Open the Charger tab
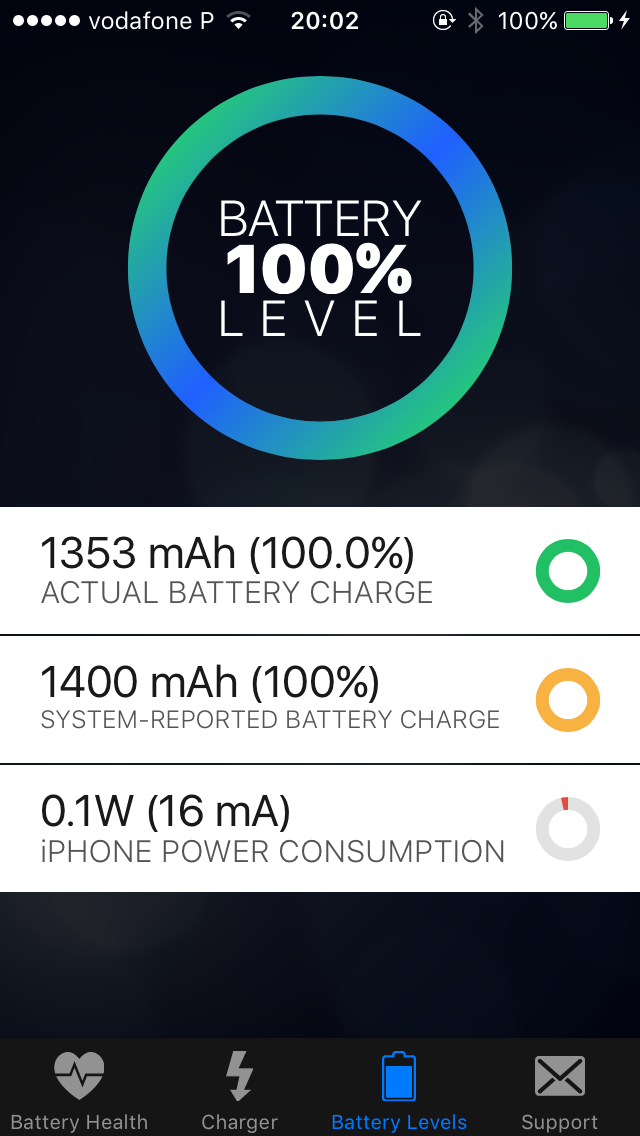The width and height of the screenshot is (640, 1136). point(239,1090)
